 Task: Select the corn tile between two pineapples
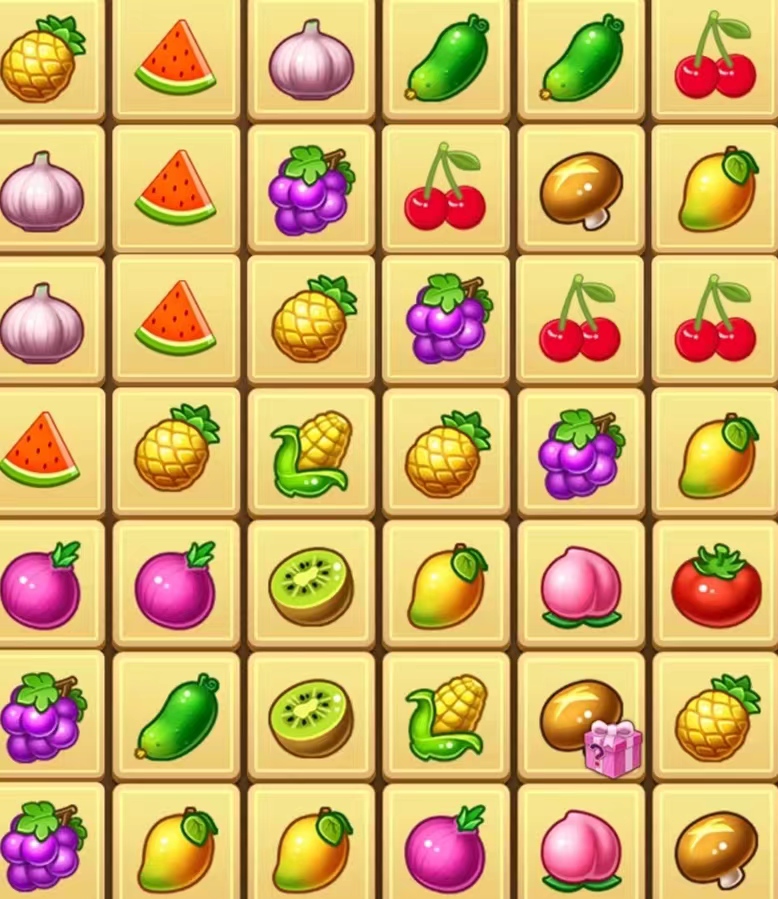point(311,454)
